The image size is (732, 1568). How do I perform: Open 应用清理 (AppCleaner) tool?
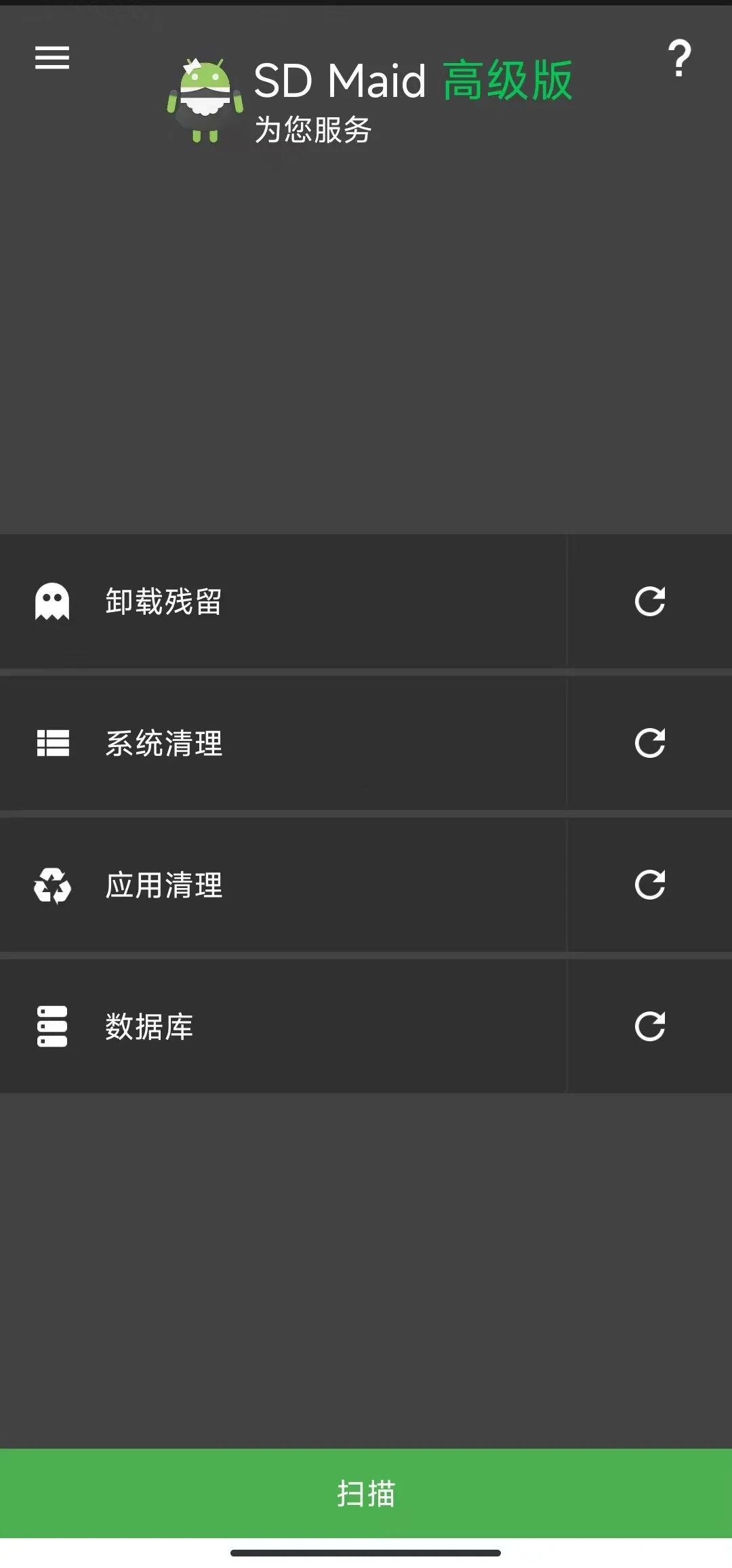281,885
